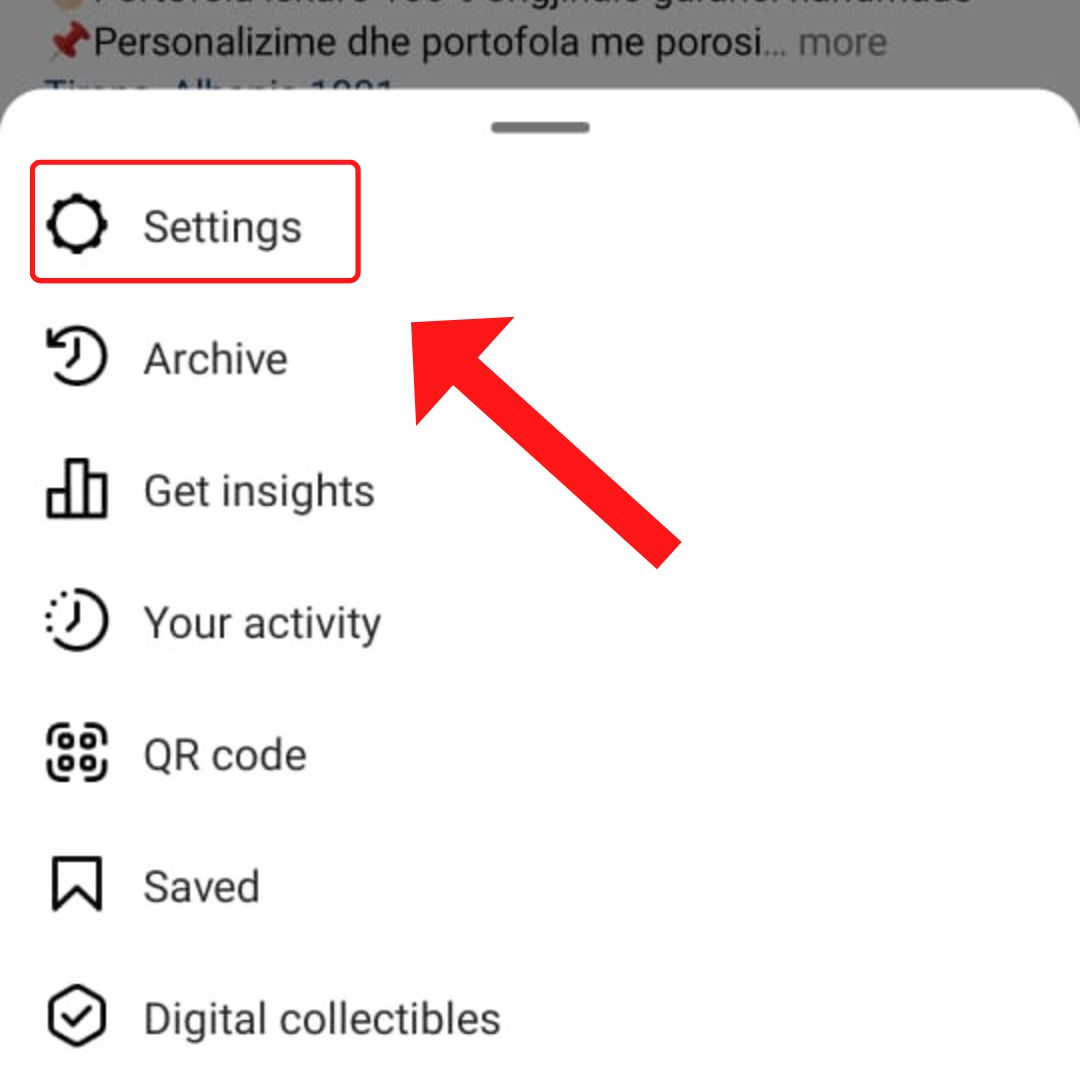Open Digital collectibles

[321, 1019]
